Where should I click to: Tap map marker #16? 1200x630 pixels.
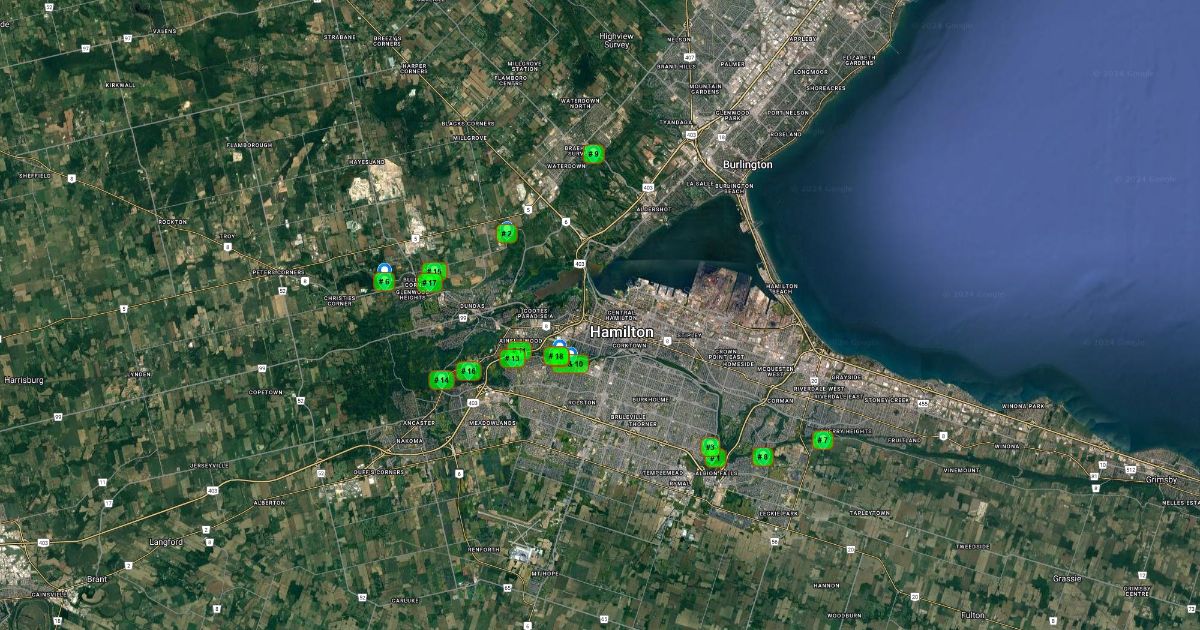[x=469, y=371]
